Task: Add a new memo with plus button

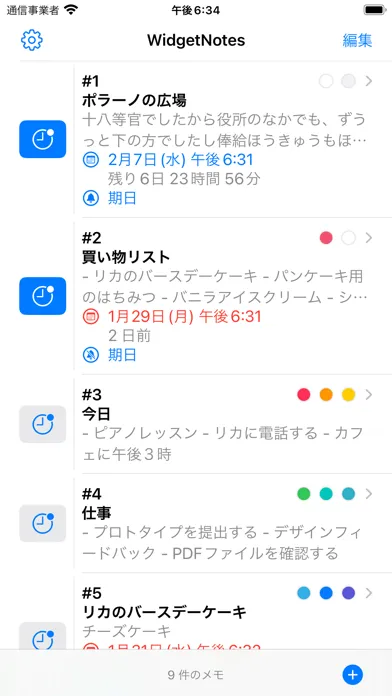Action: [352, 675]
